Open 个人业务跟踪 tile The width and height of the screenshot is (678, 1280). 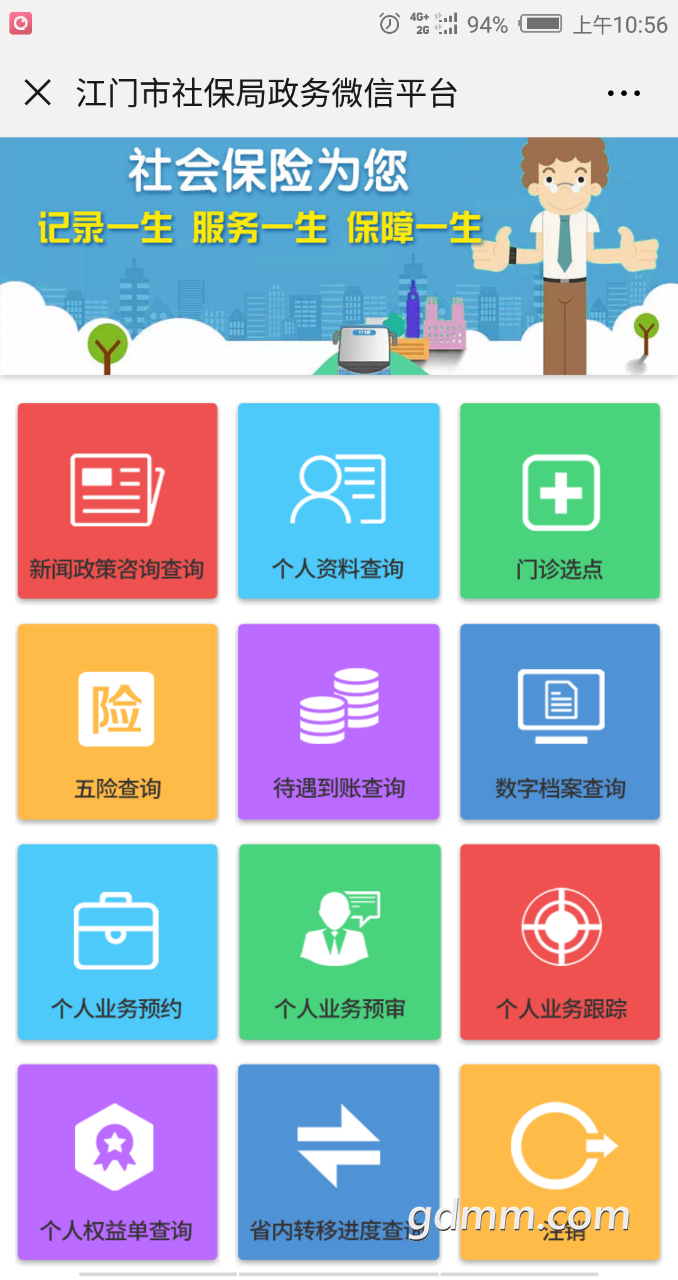(560, 942)
